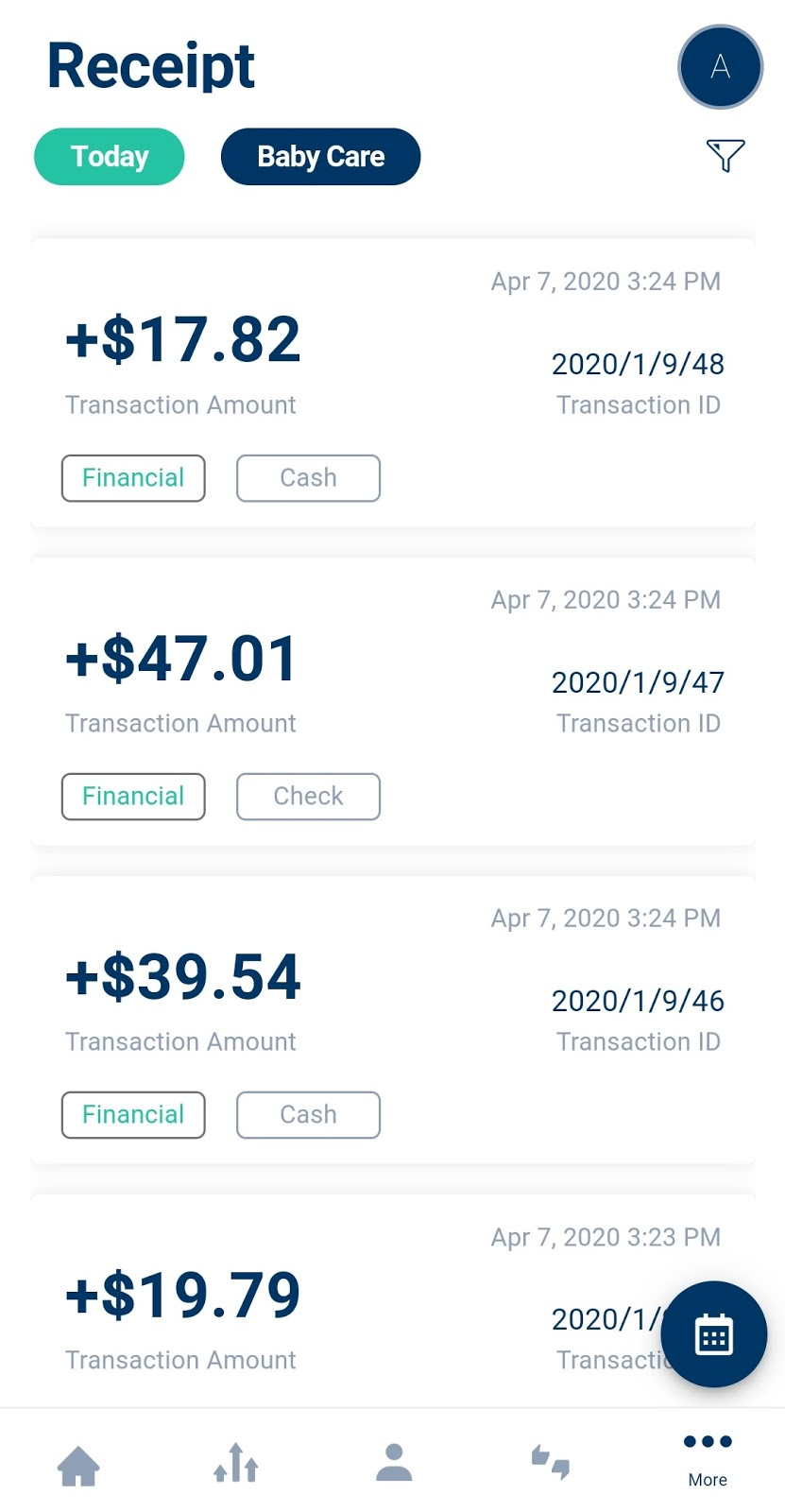Open the thumbs up/down feedback tab
Screen dimensions: 785x1512
pos(551,1463)
